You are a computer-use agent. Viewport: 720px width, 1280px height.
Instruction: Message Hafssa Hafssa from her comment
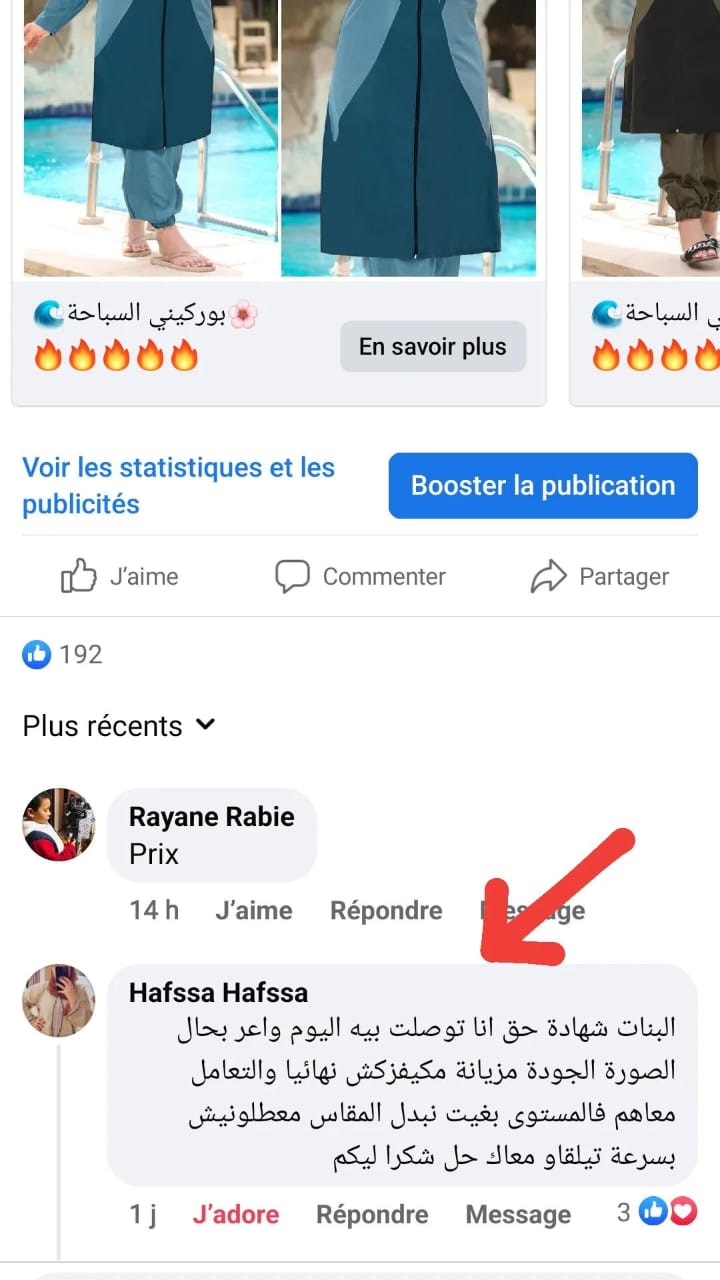(x=518, y=1214)
